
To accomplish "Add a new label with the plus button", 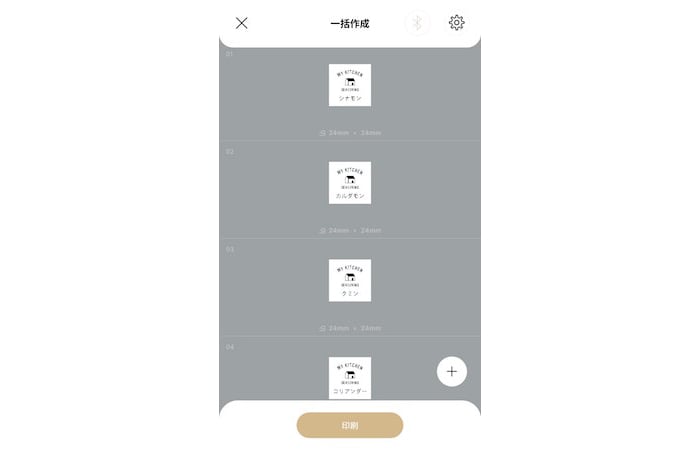I will (452, 371).
